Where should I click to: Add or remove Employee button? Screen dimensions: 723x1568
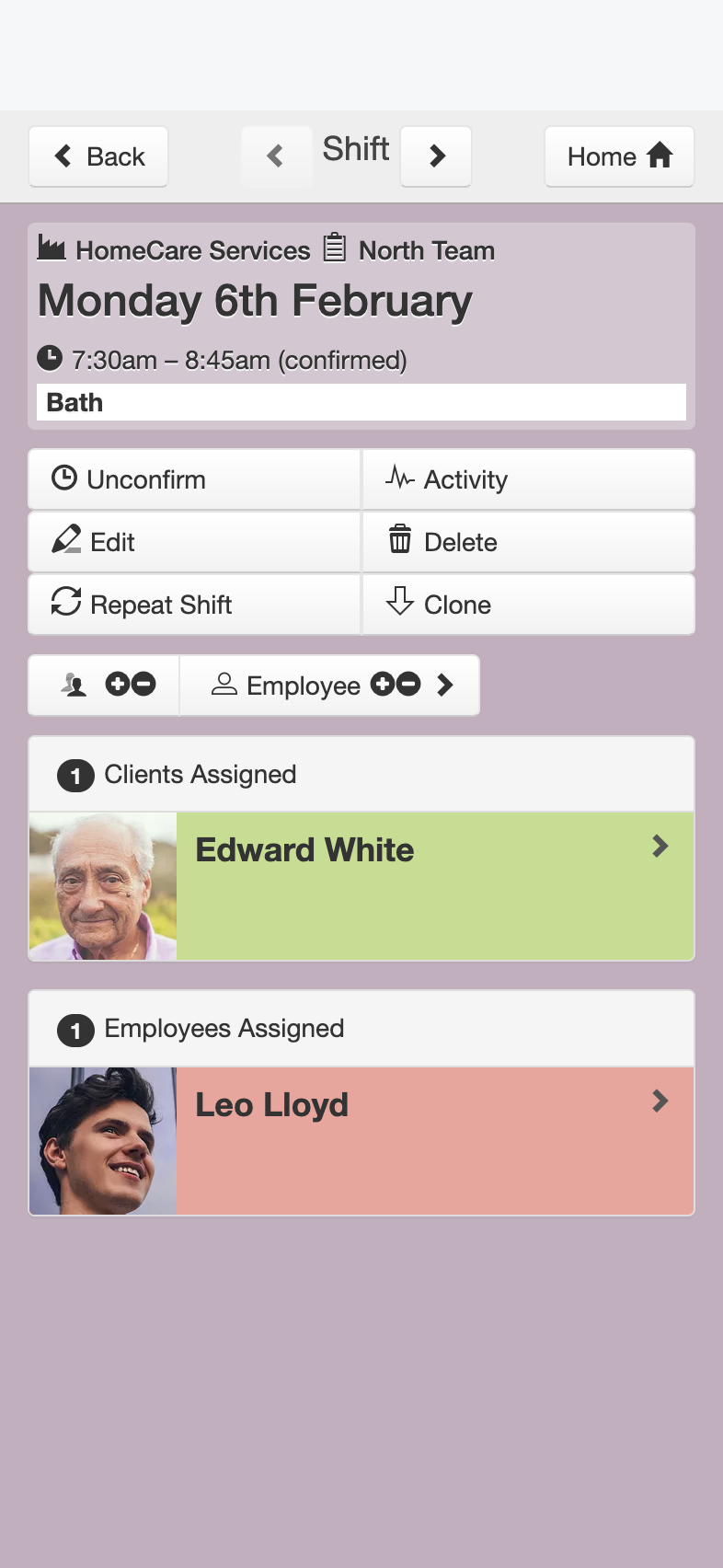coord(329,686)
